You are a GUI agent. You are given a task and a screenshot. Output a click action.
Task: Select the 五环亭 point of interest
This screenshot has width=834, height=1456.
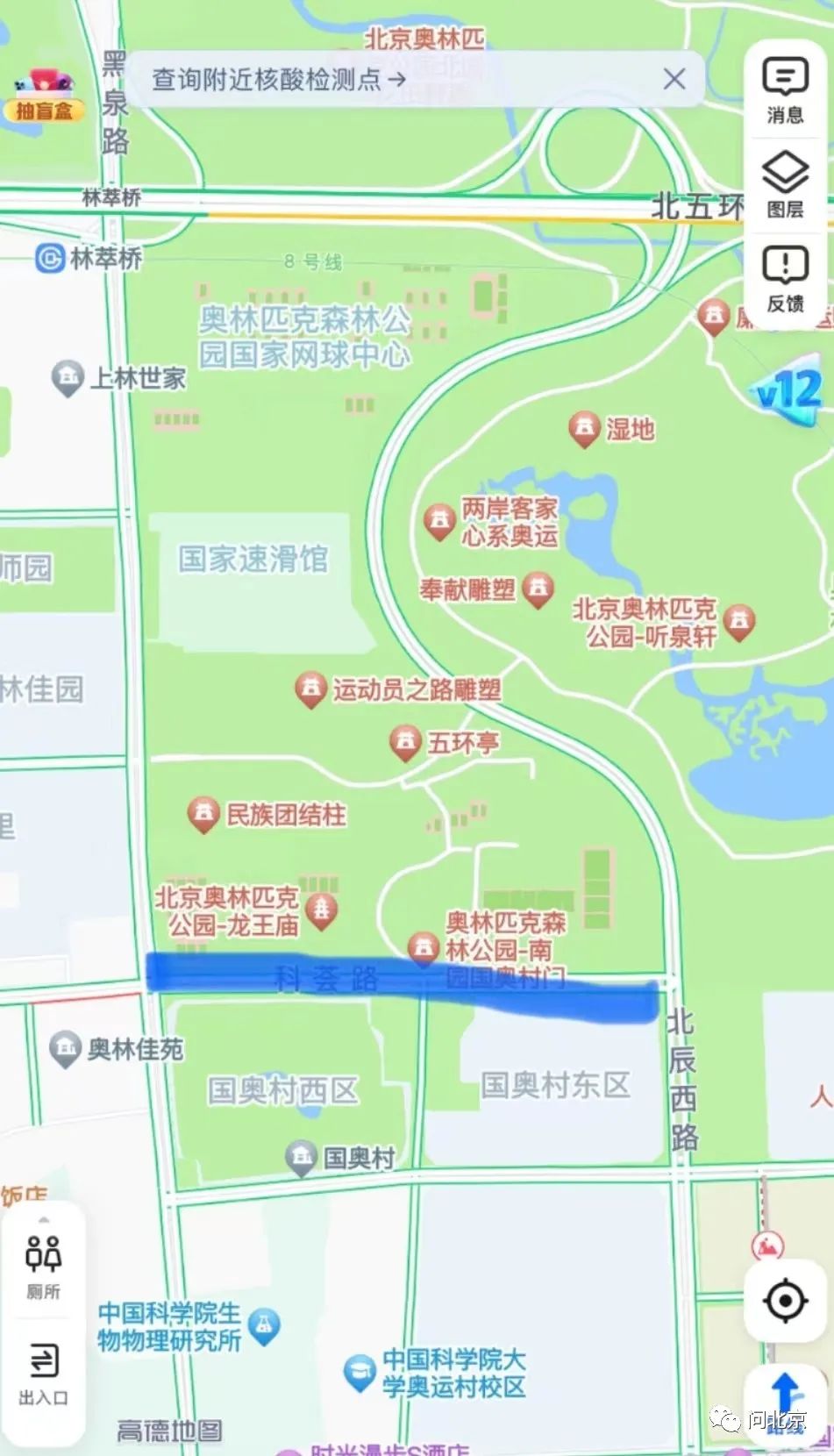click(405, 743)
